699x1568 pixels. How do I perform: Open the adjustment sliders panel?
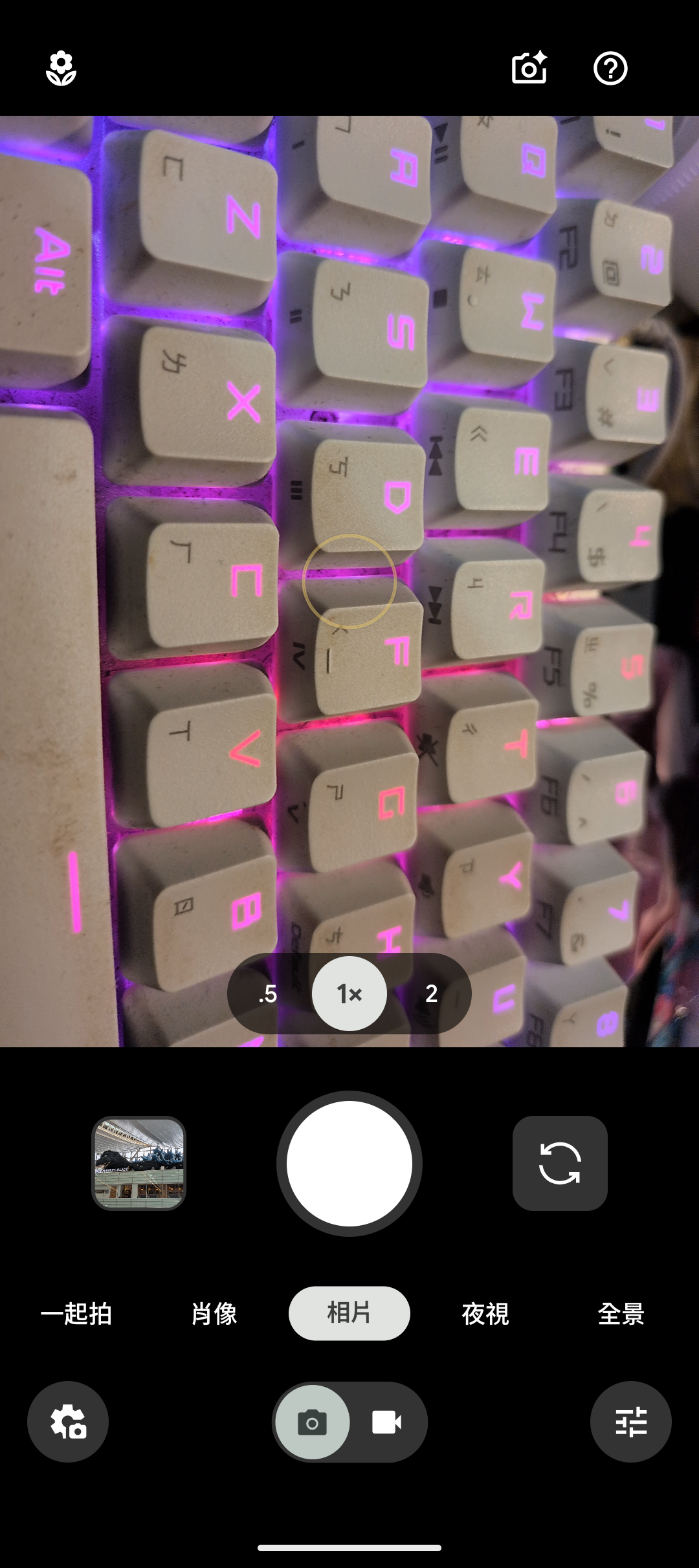coord(631,1422)
